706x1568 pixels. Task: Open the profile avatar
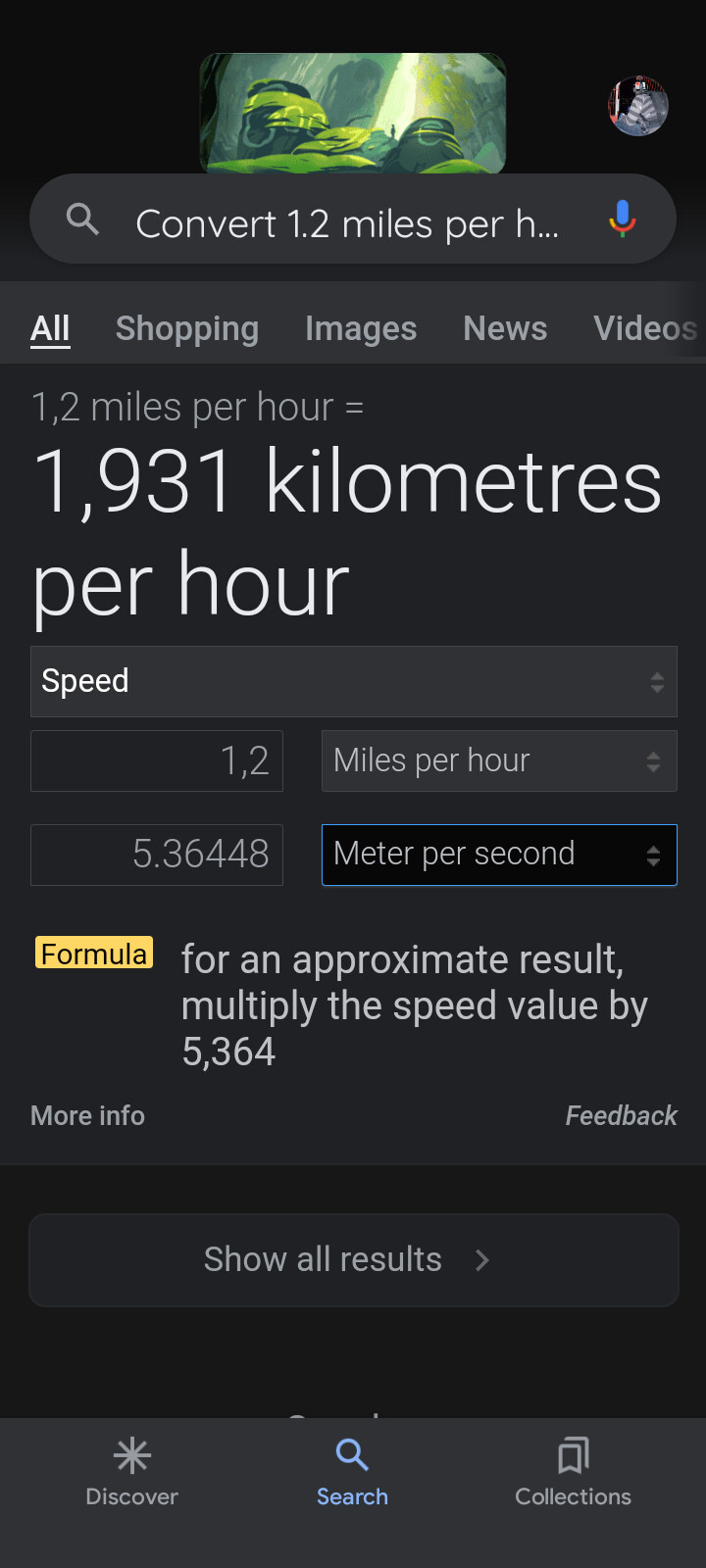[x=638, y=106]
